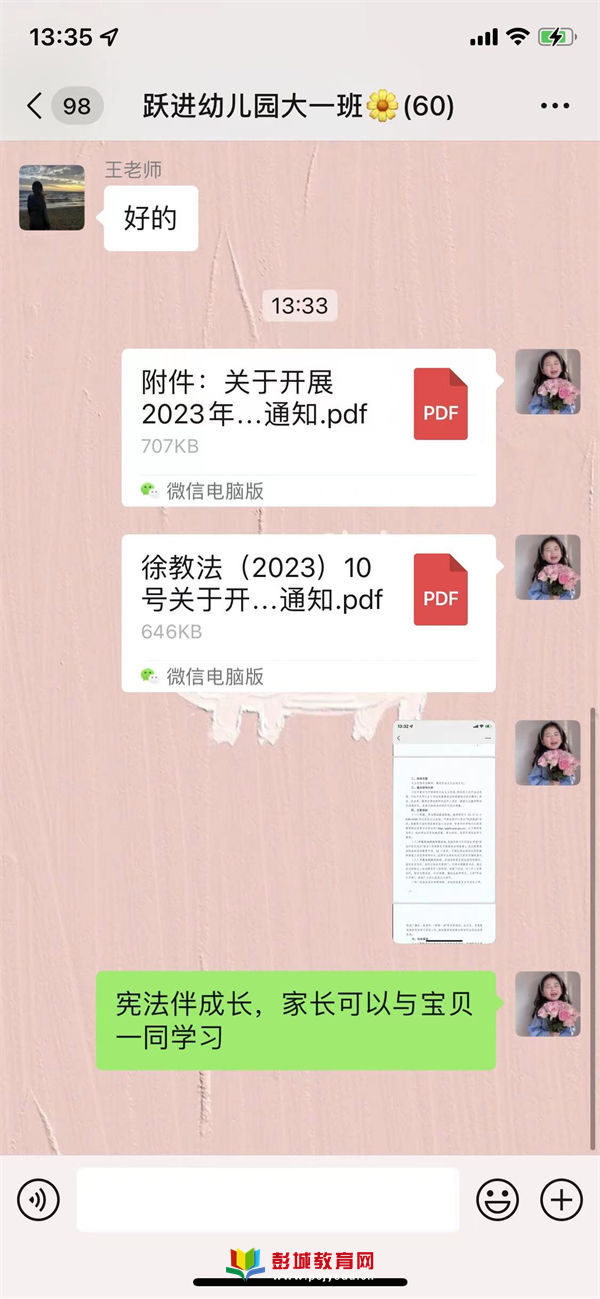Focus the message text field

tap(268, 1198)
